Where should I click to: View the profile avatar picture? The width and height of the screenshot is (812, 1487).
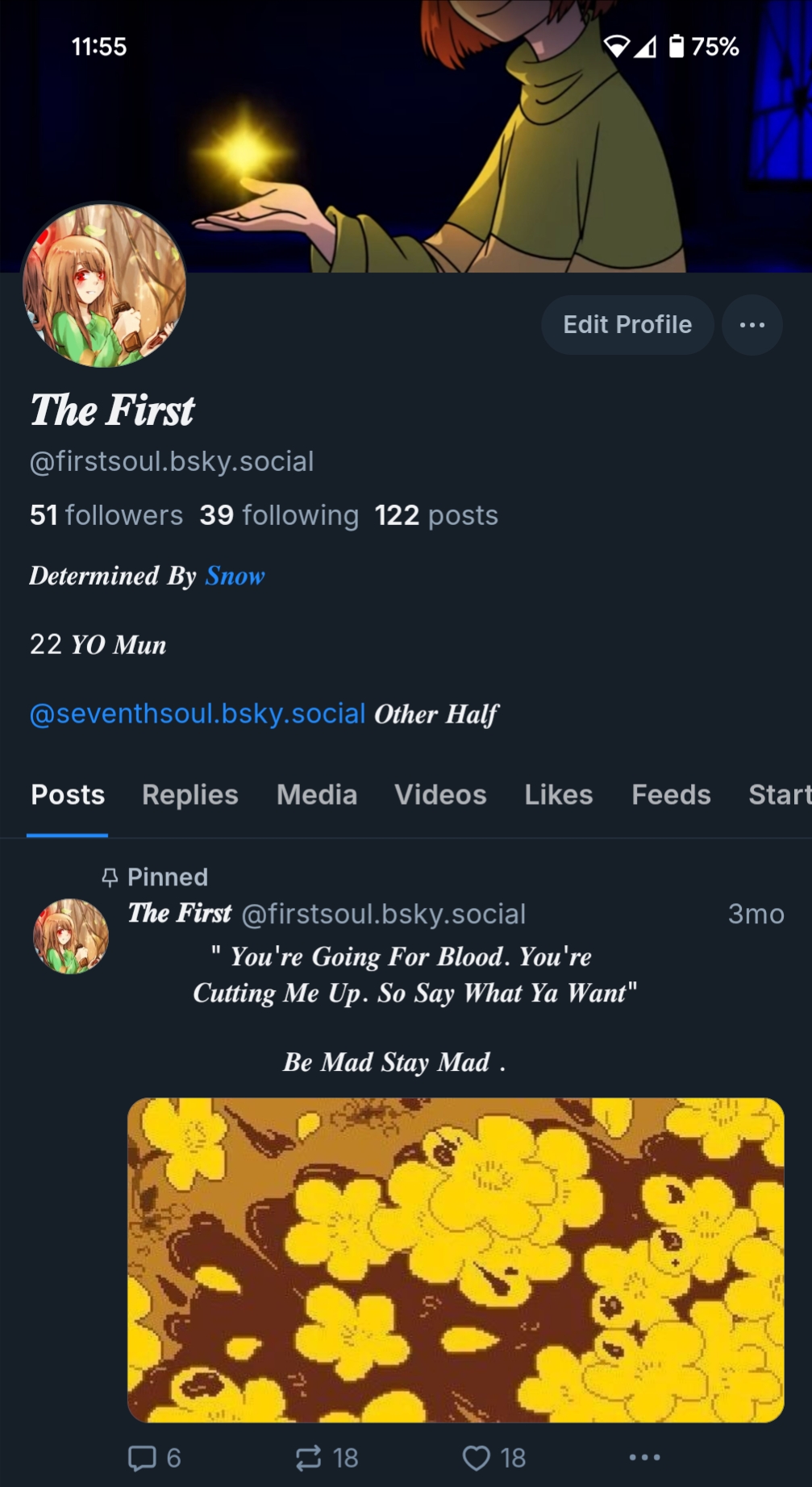[x=104, y=285]
